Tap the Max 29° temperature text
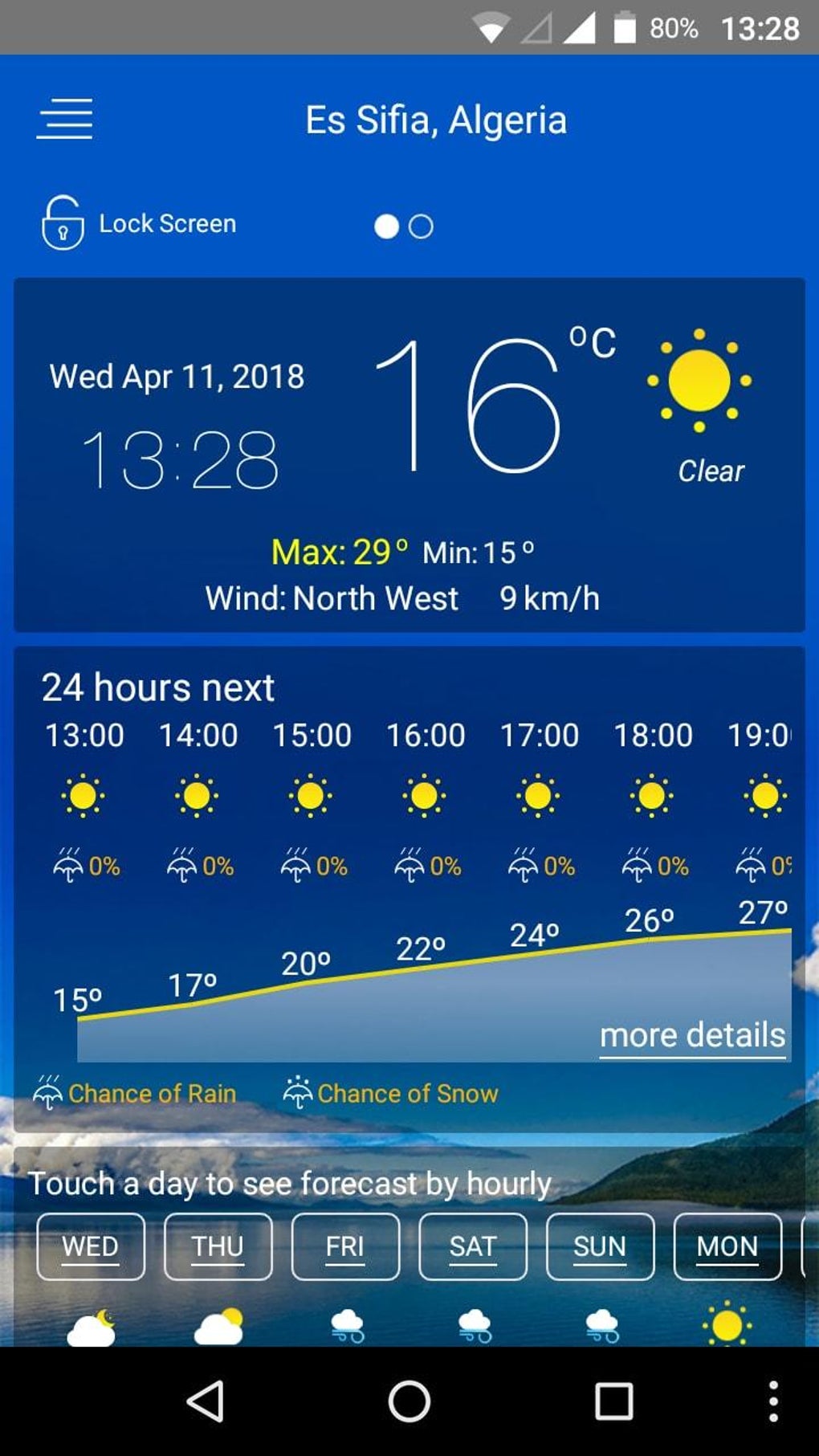This screenshot has height=1456, width=819. (340, 552)
